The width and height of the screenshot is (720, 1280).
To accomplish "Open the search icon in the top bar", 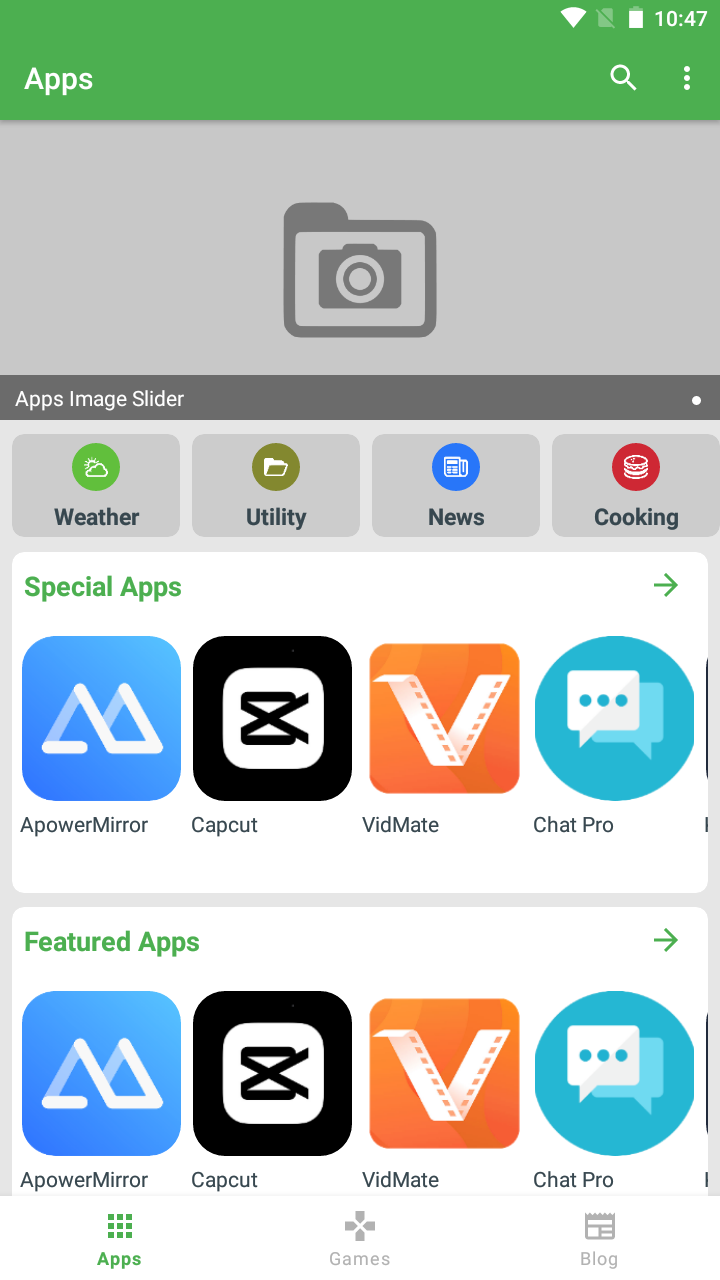I will (623, 77).
